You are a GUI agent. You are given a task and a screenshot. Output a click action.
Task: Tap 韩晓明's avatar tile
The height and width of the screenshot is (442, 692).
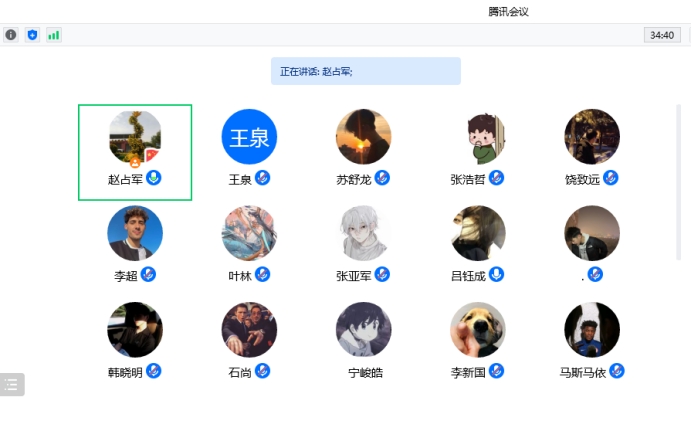135,329
